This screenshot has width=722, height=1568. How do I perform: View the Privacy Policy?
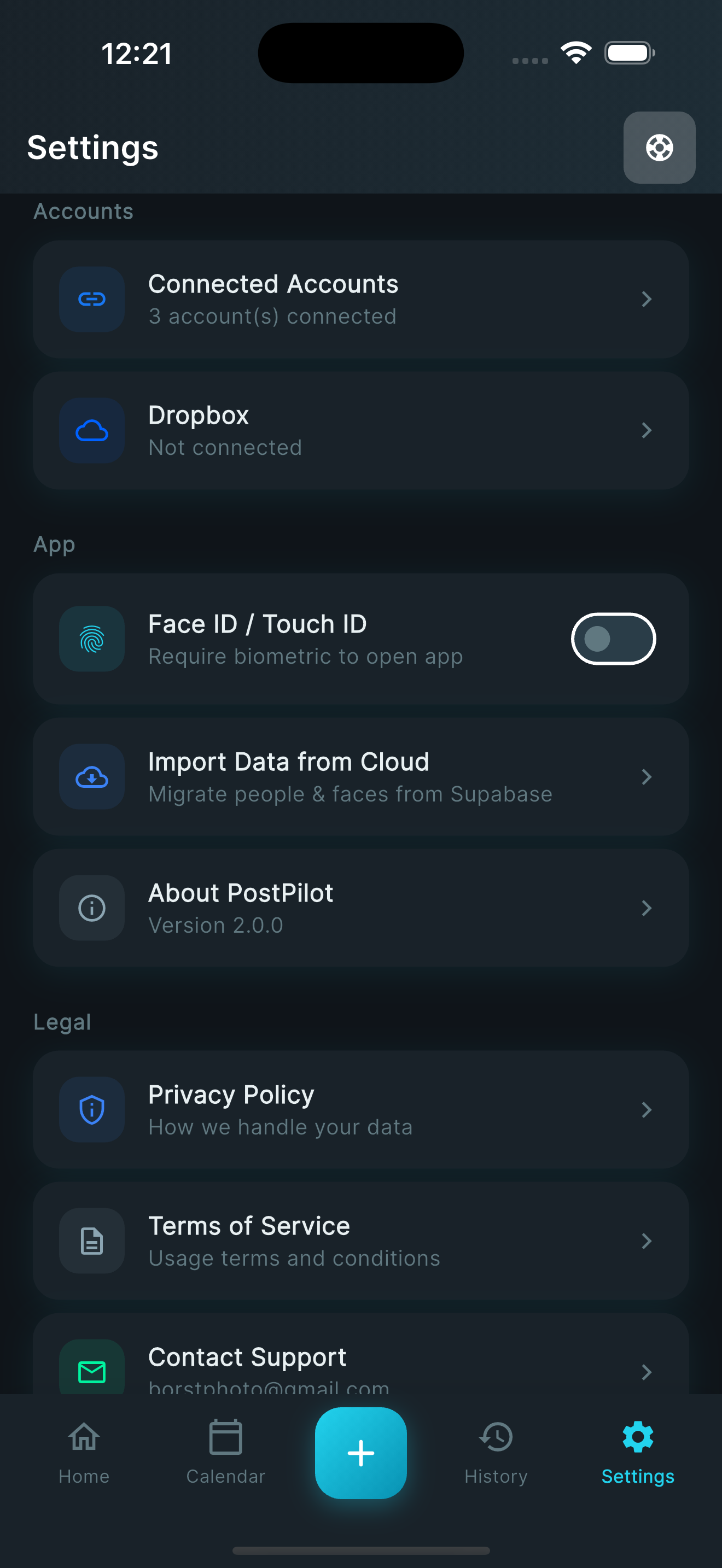coord(361,1110)
